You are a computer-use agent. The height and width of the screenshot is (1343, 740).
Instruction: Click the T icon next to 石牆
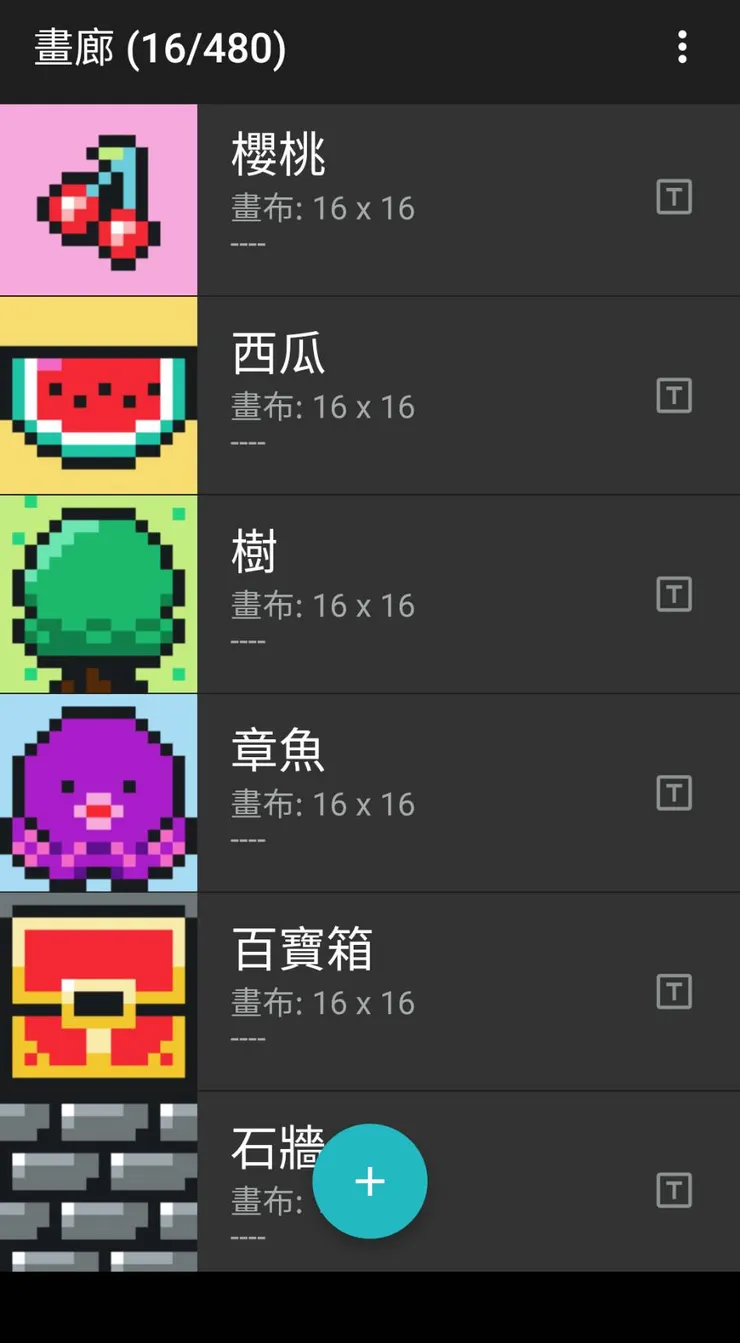[x=674, y=1191]
